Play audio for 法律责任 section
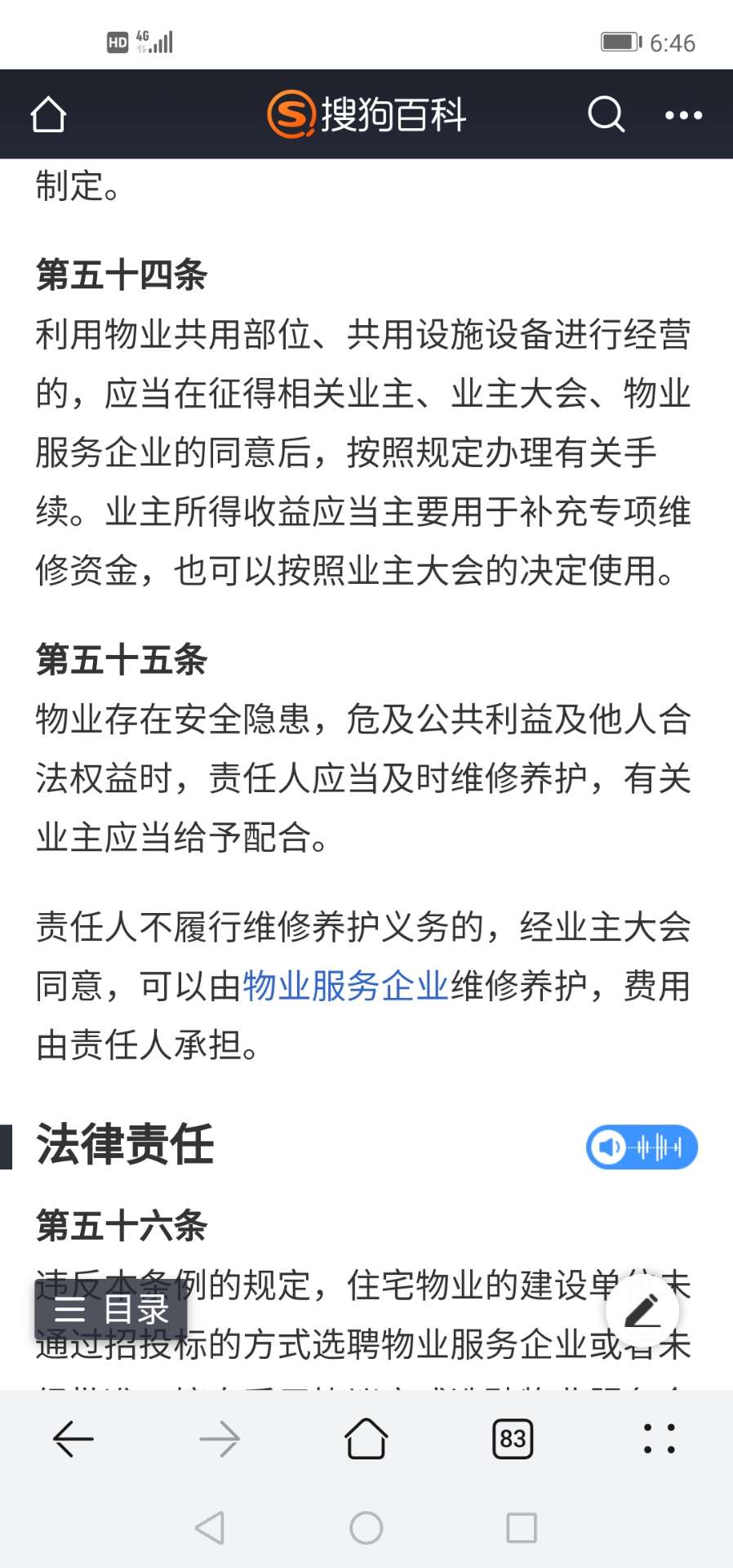Image resolution: width=733 pixels, height=1568 pixels. [x=642, y=1147]
